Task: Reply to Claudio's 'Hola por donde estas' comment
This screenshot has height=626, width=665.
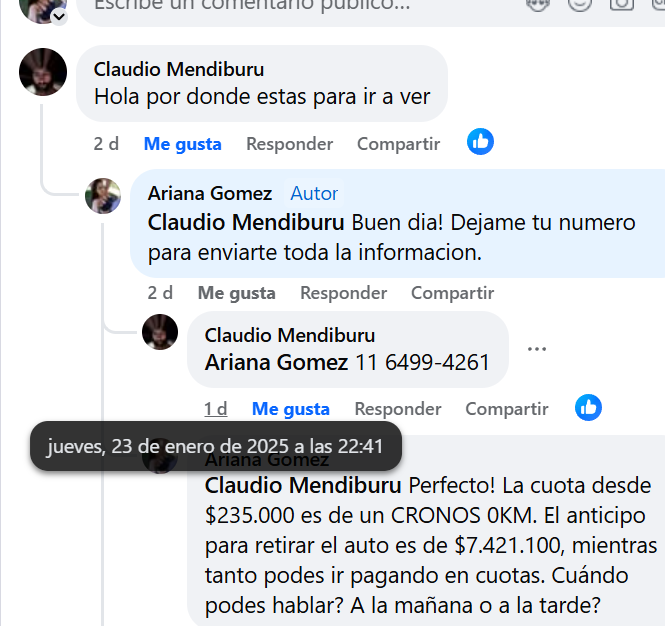Action: tap(289, 144)
